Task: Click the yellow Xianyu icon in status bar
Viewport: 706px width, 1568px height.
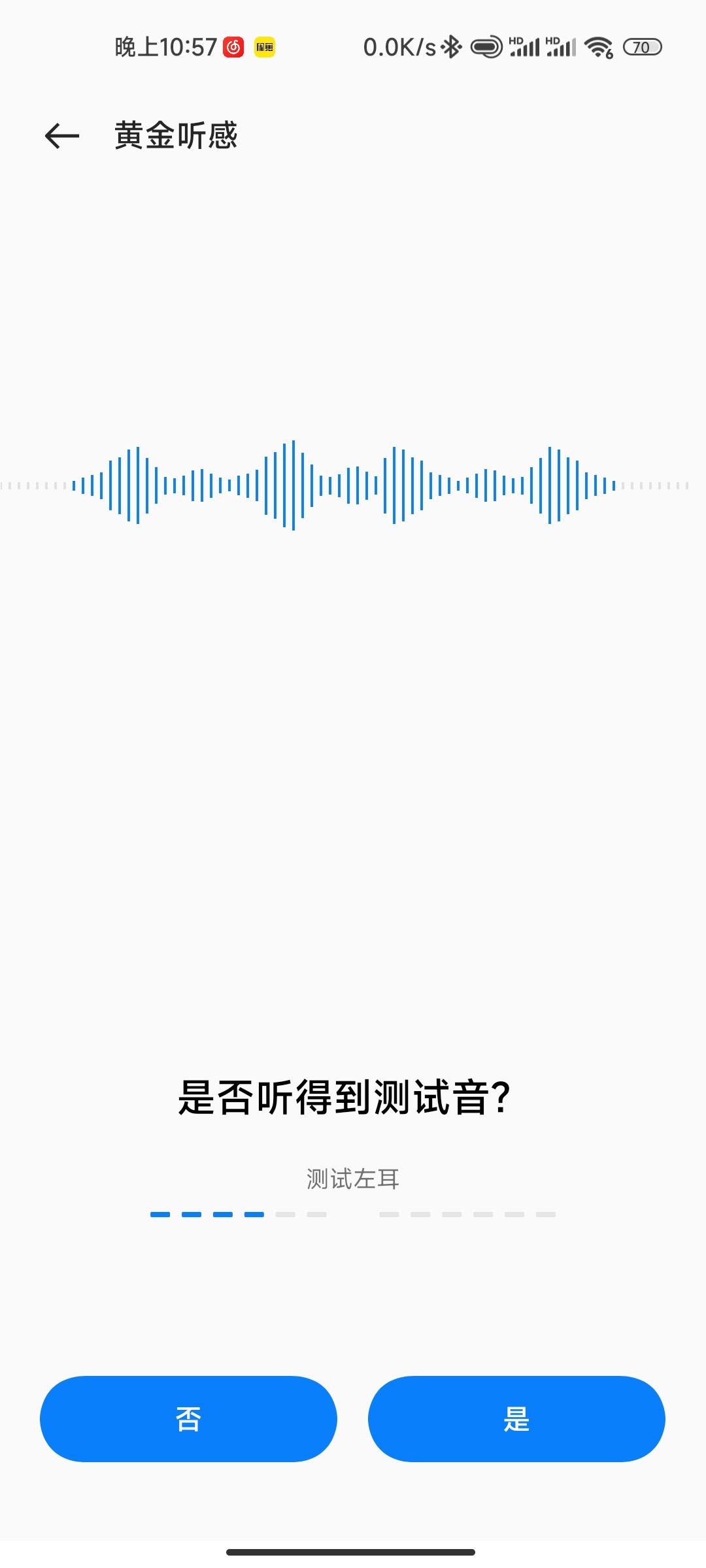Action: [x=264, y=46]
